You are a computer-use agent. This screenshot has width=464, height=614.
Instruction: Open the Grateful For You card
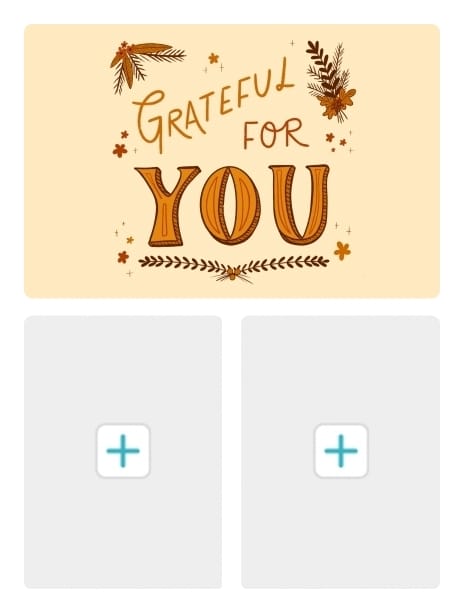(x=232, y=161)
